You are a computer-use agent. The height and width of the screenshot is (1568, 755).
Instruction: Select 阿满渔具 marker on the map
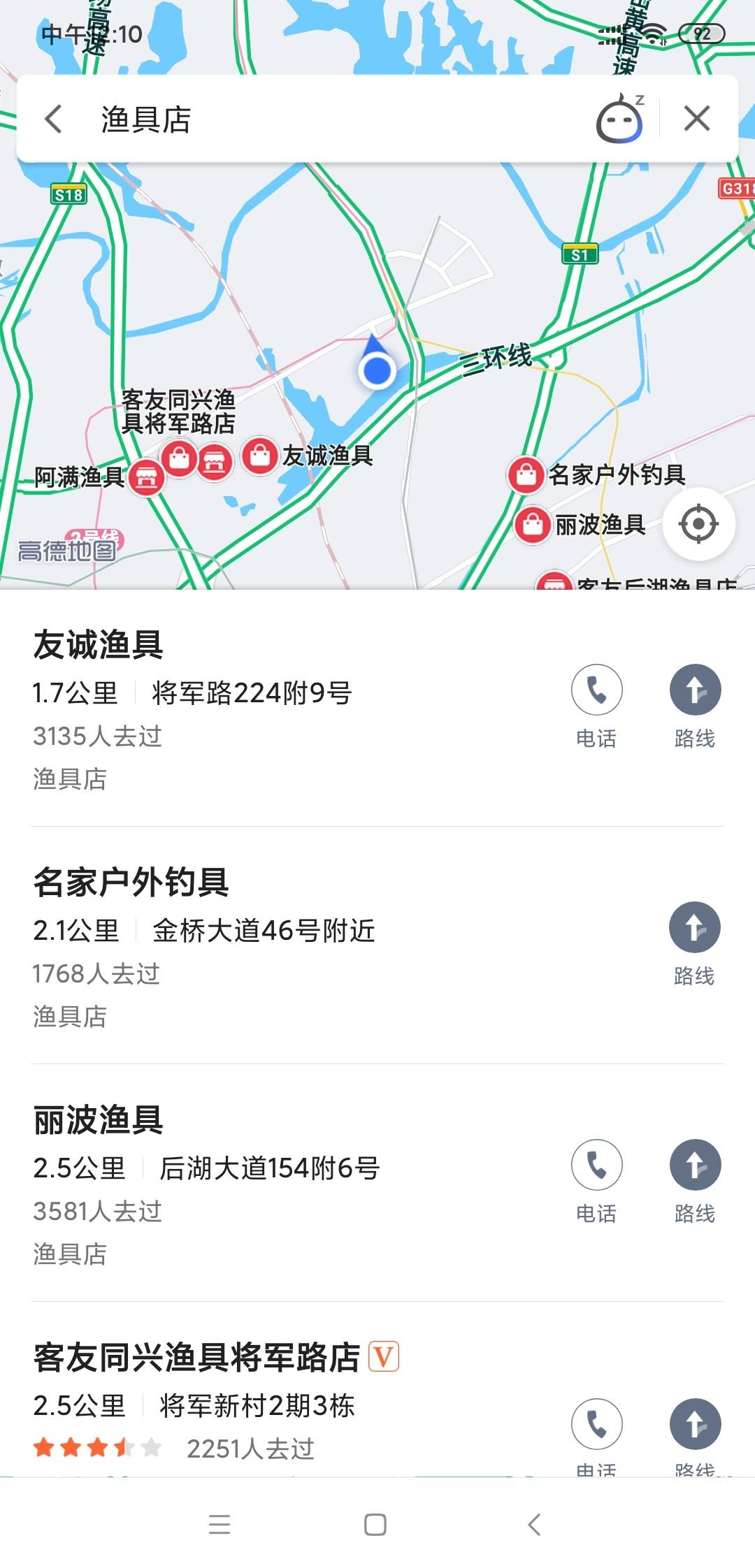point(146,478)
